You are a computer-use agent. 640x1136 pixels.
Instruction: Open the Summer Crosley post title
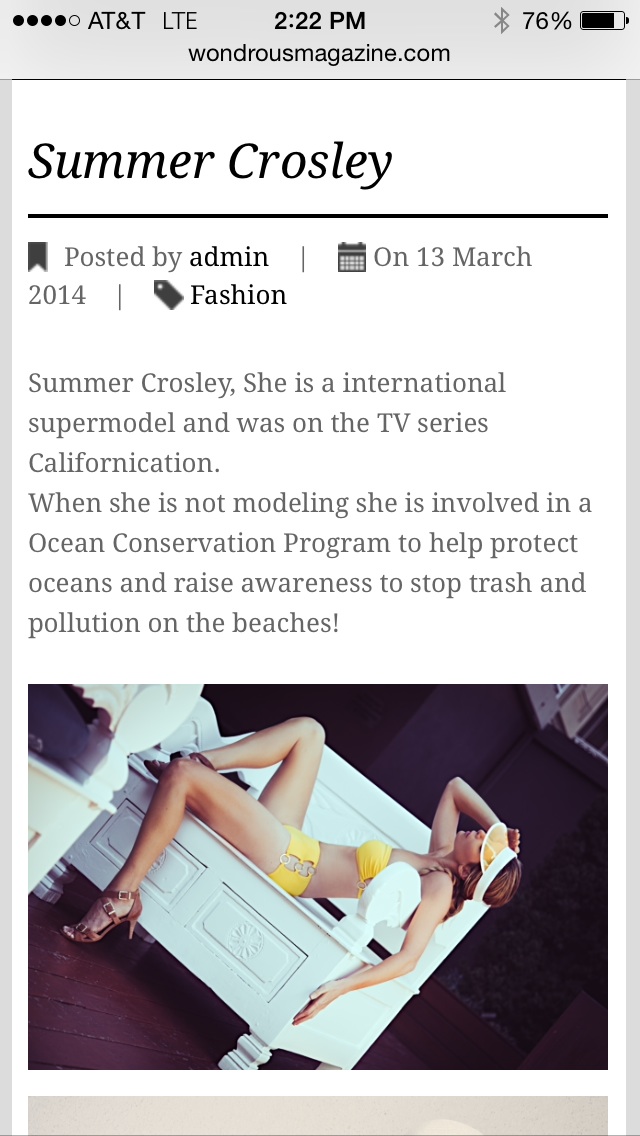pyautogui.click(x=210, y=162)
